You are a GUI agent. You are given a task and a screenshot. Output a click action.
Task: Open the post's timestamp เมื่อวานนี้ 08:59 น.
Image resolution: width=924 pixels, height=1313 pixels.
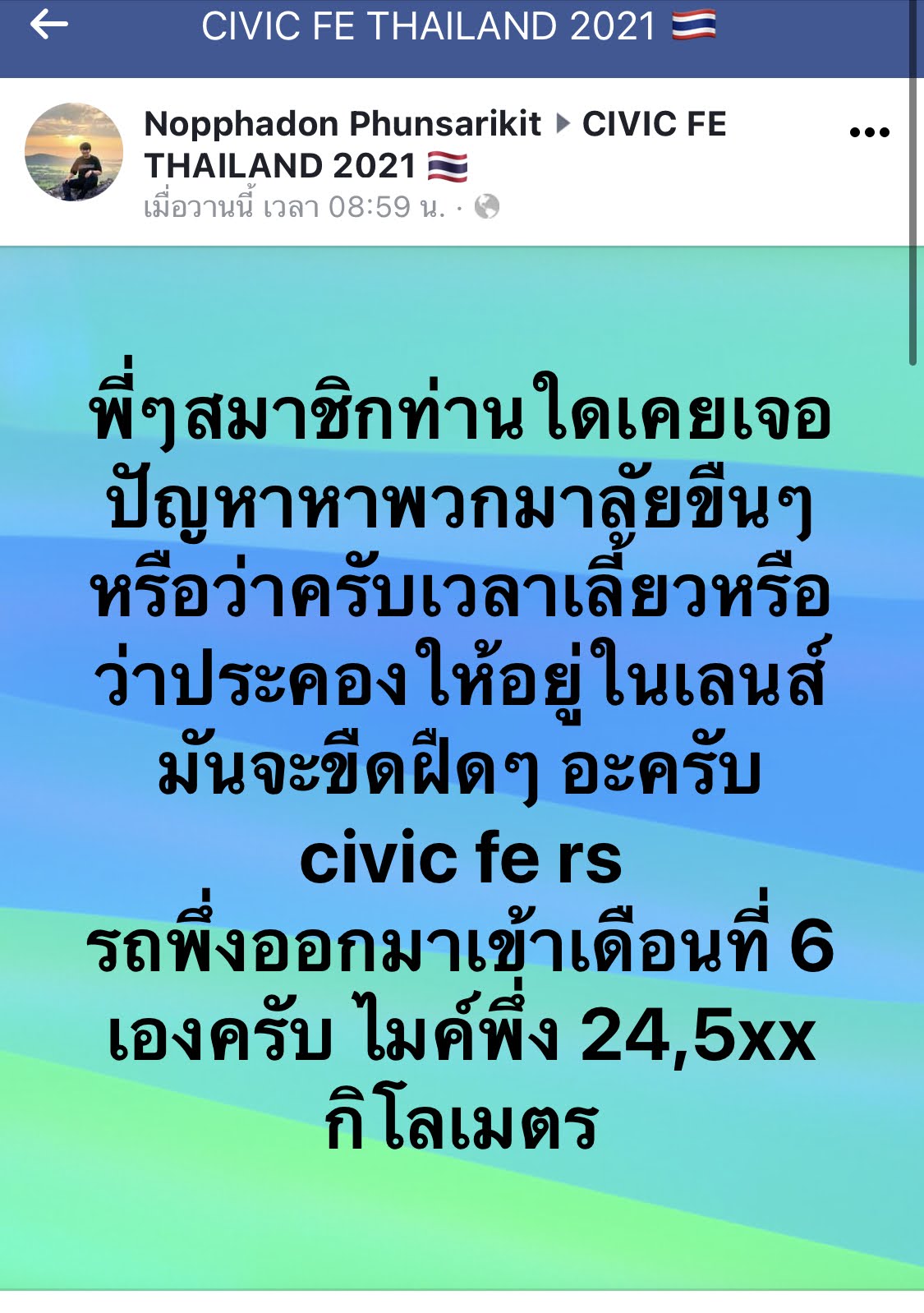tap(294, 207)
